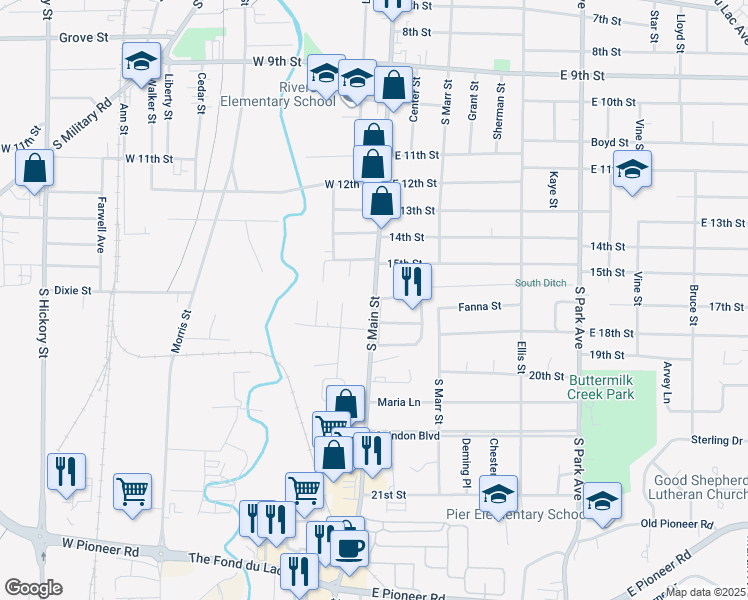Open the restaurant marker near Fanna St

412,286
